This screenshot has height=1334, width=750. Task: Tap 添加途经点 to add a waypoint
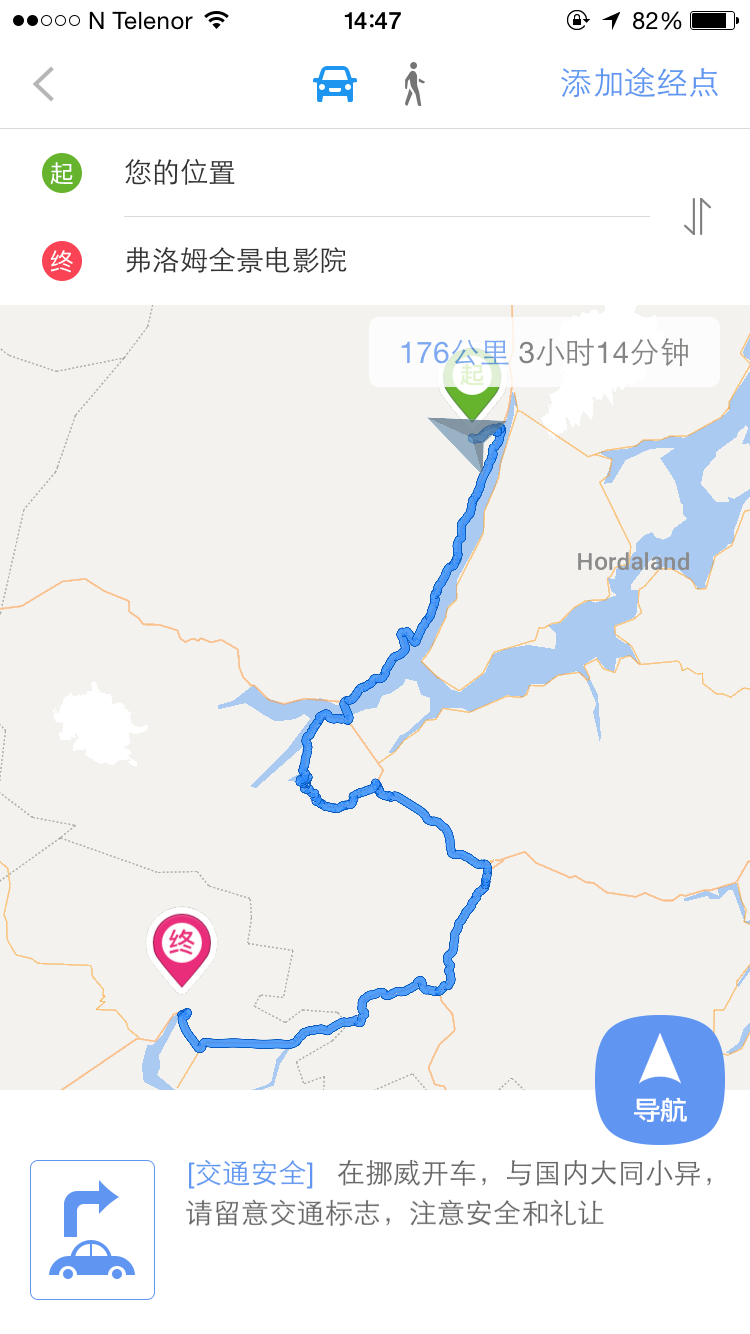click(639, 83)
